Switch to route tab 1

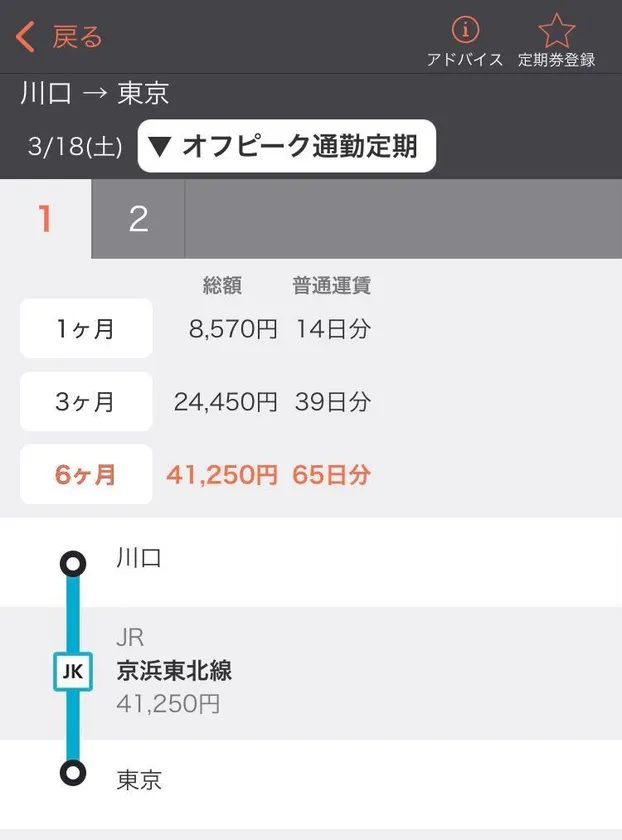pyautogui.click(x=45, y=219)
